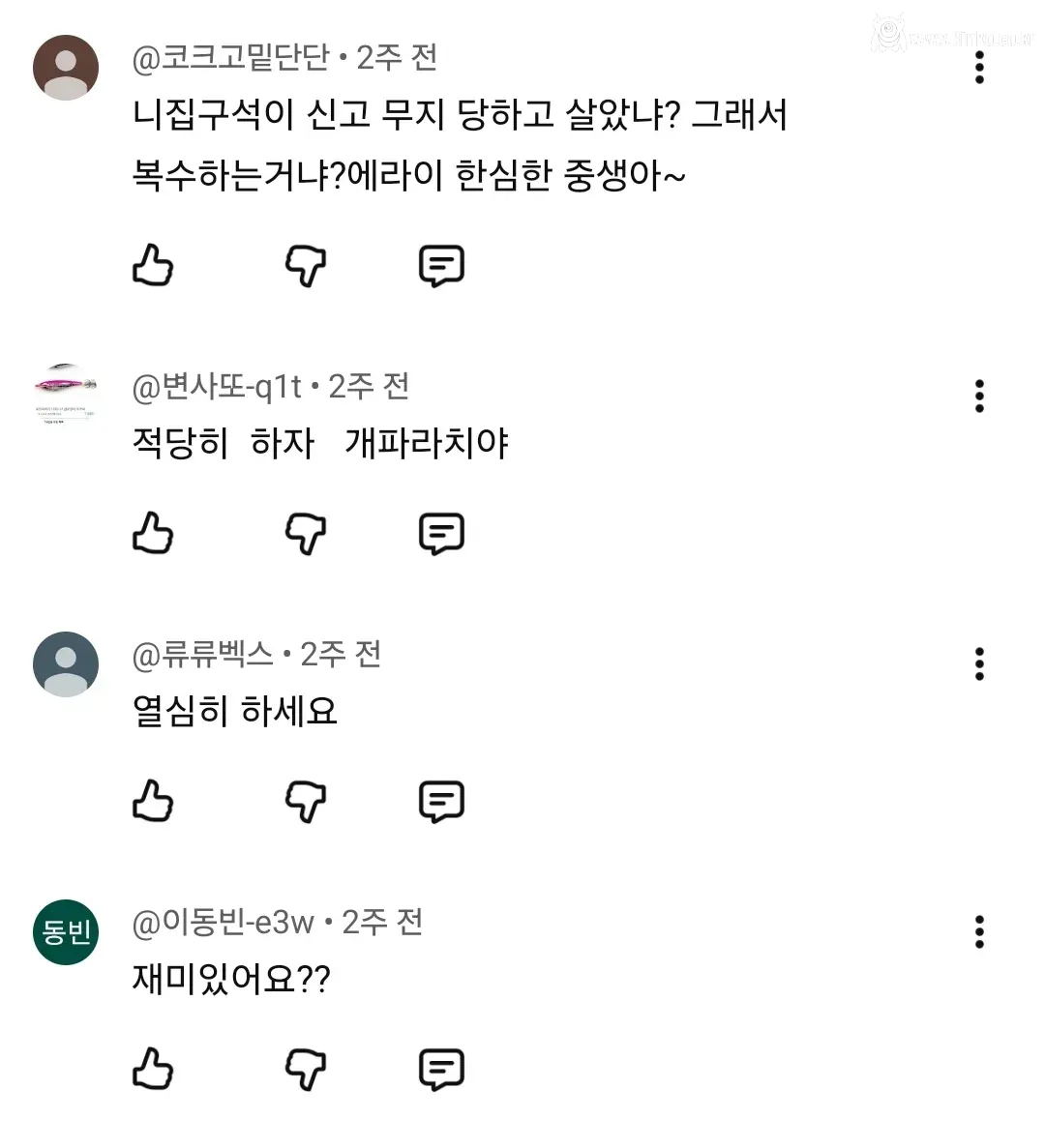Open the reply box under @변사또-q1t's comment
The image size is (1045, 1148).
[x=441, y=533]
